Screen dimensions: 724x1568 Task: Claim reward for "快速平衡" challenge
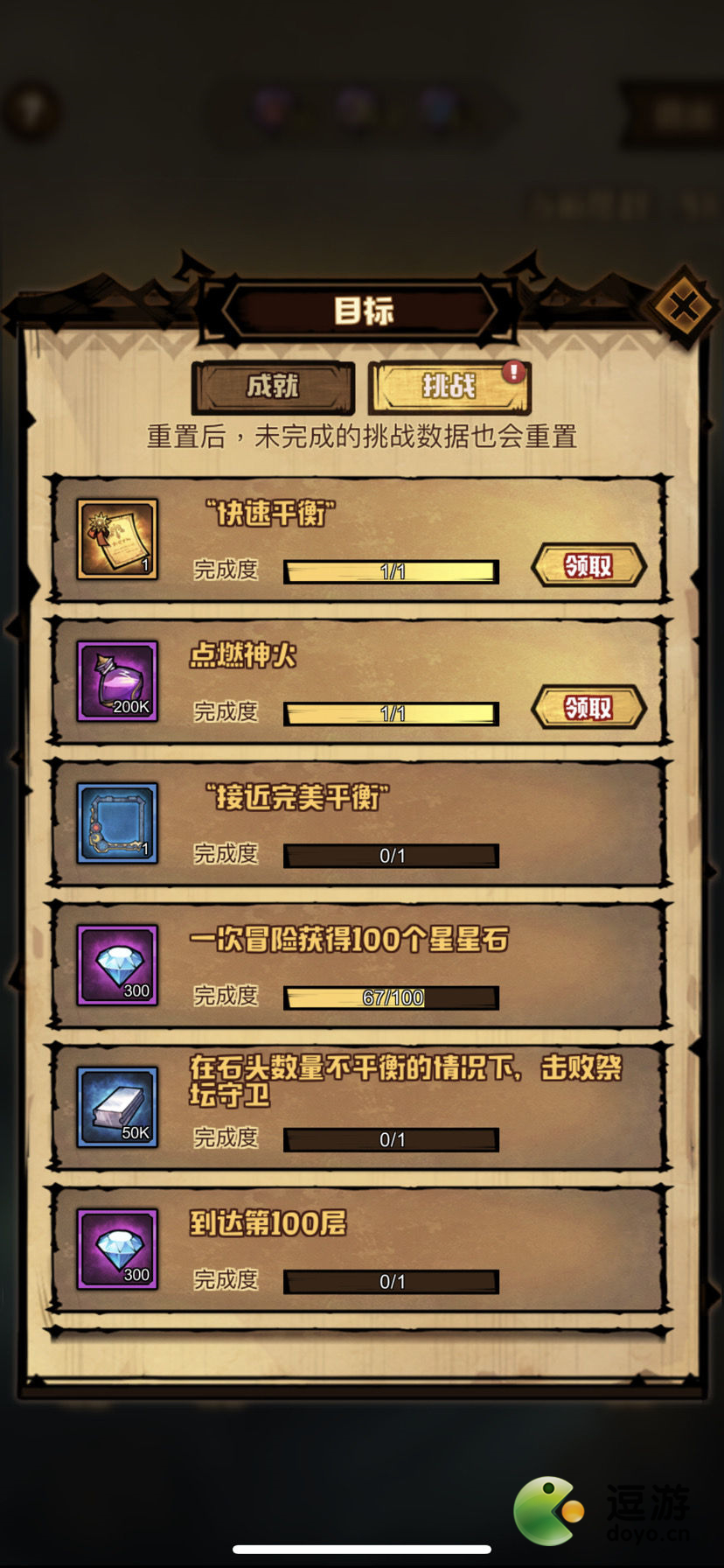pyautogui.click(x=588, y=566)
